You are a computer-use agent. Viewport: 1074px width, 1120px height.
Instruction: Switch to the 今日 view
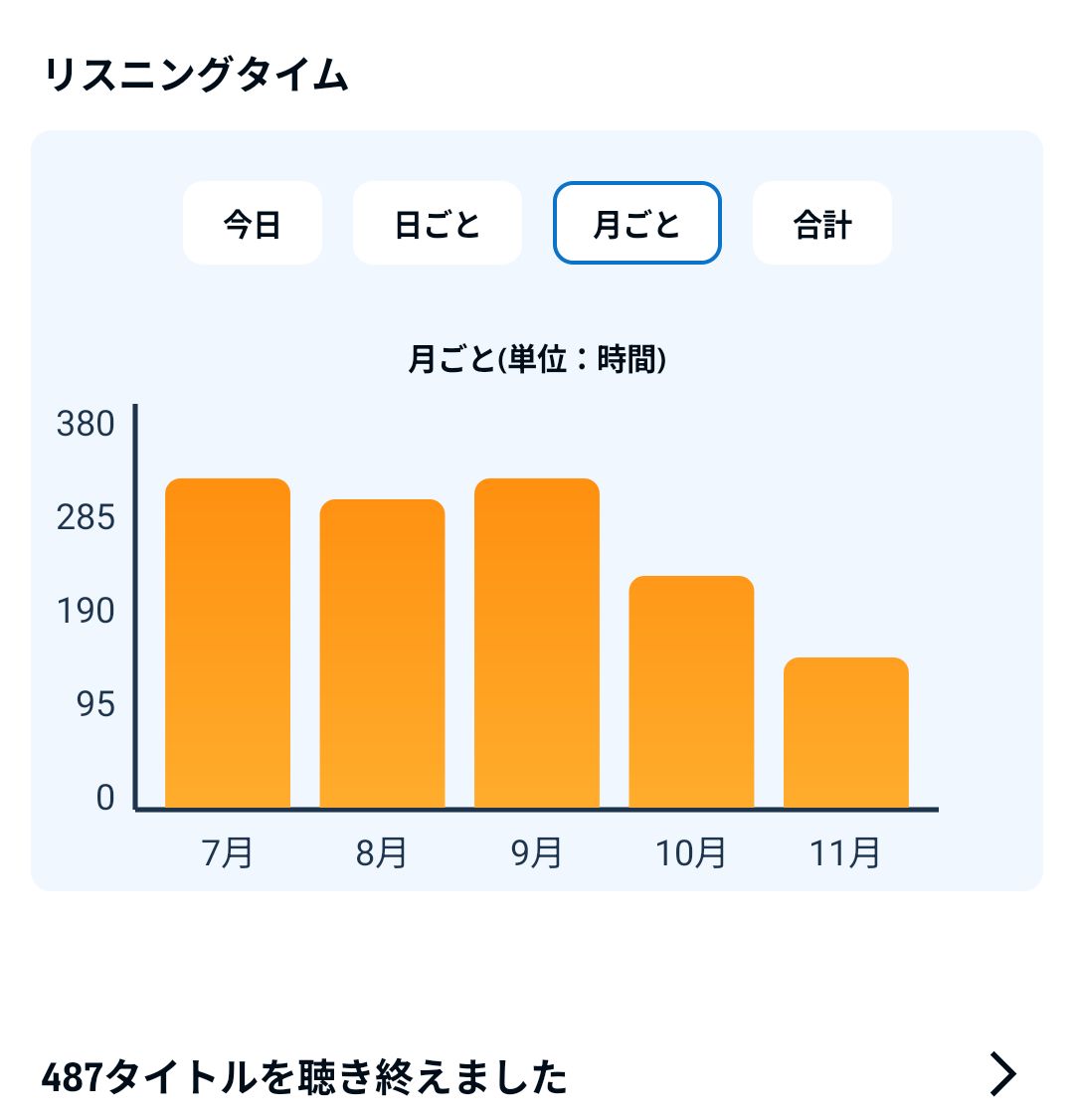tap(252, 224)
